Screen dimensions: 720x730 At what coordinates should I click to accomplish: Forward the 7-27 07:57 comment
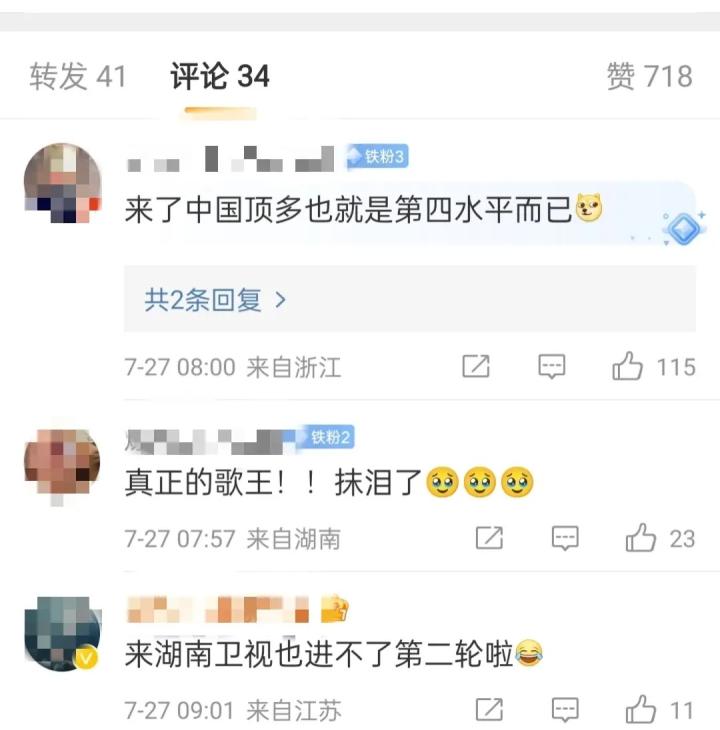pyautogui.click(x=489, y=539)
